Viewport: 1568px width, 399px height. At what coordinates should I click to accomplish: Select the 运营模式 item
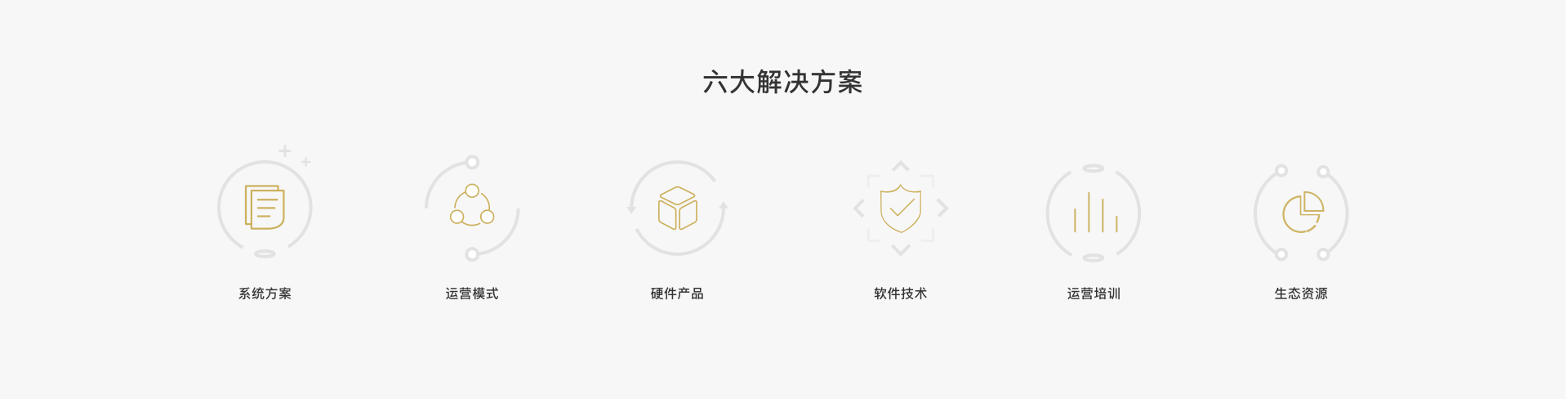472,208
